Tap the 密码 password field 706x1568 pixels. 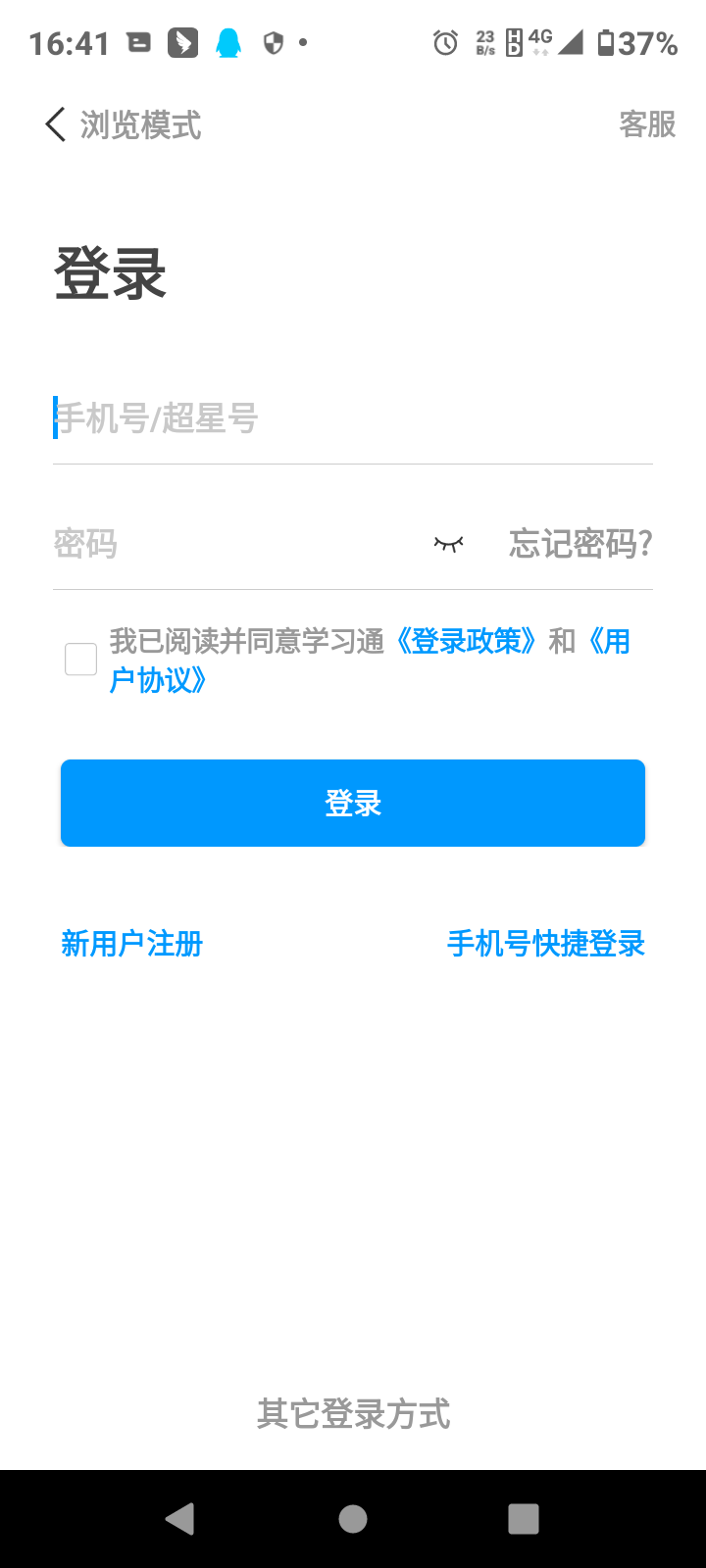235,543
